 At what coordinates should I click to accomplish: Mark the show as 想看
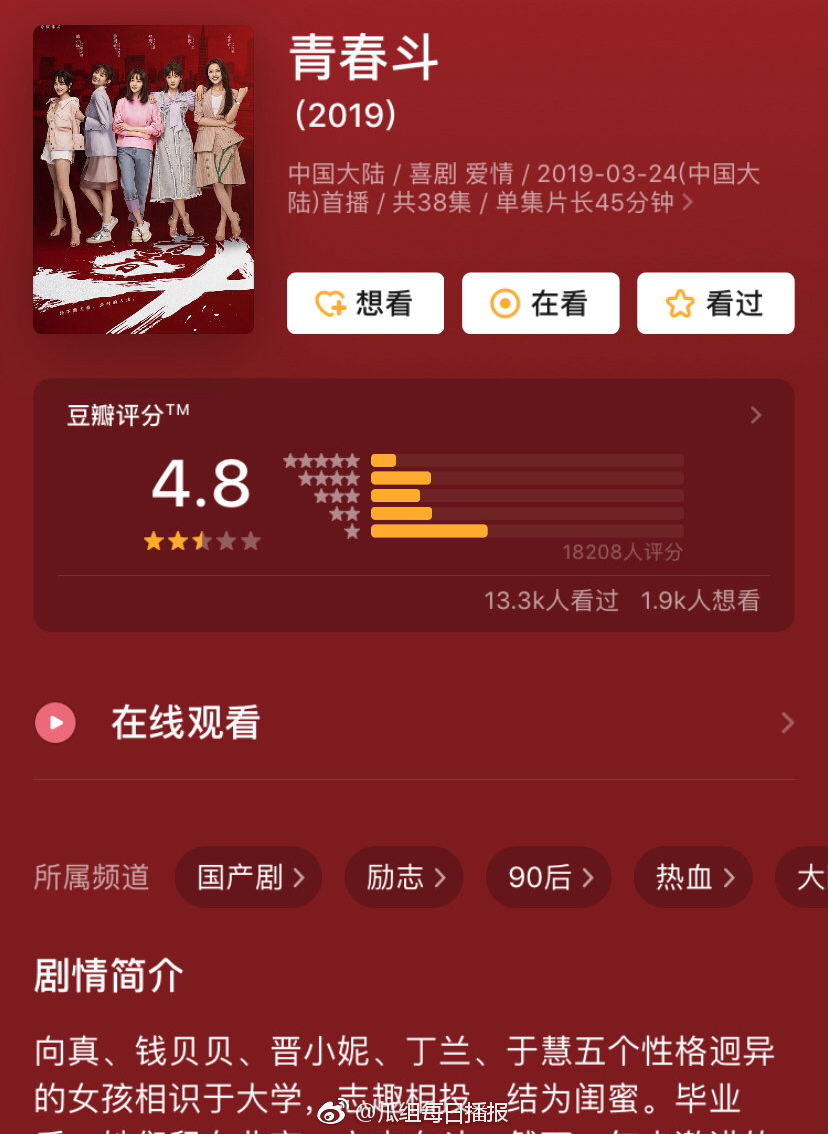click(x=365, y=303)
